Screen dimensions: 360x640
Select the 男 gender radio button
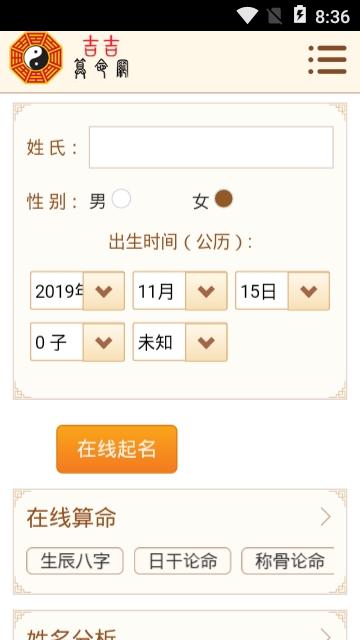[x=121, y=199]
